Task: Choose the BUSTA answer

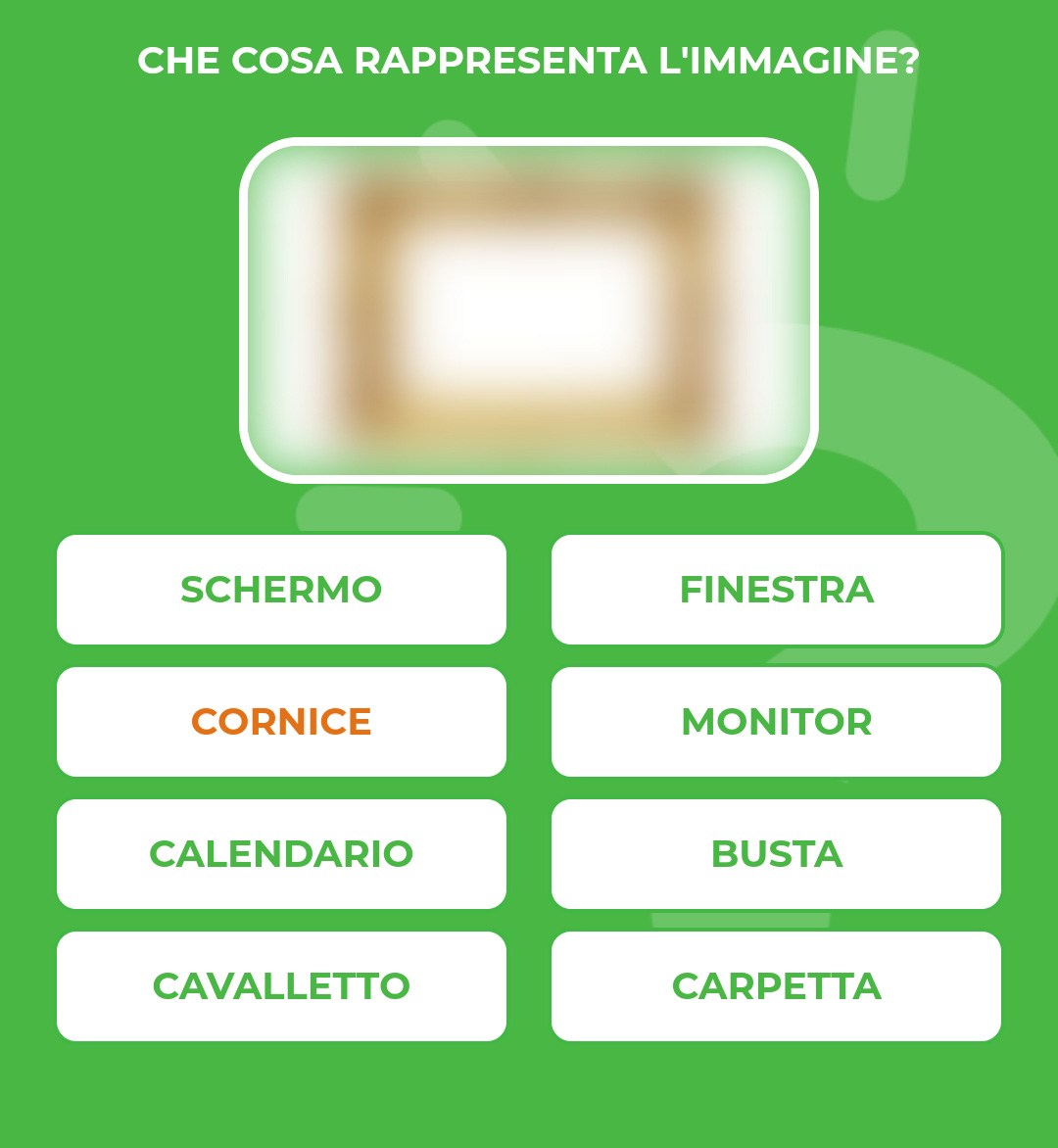Action: (x=776, y=854)
